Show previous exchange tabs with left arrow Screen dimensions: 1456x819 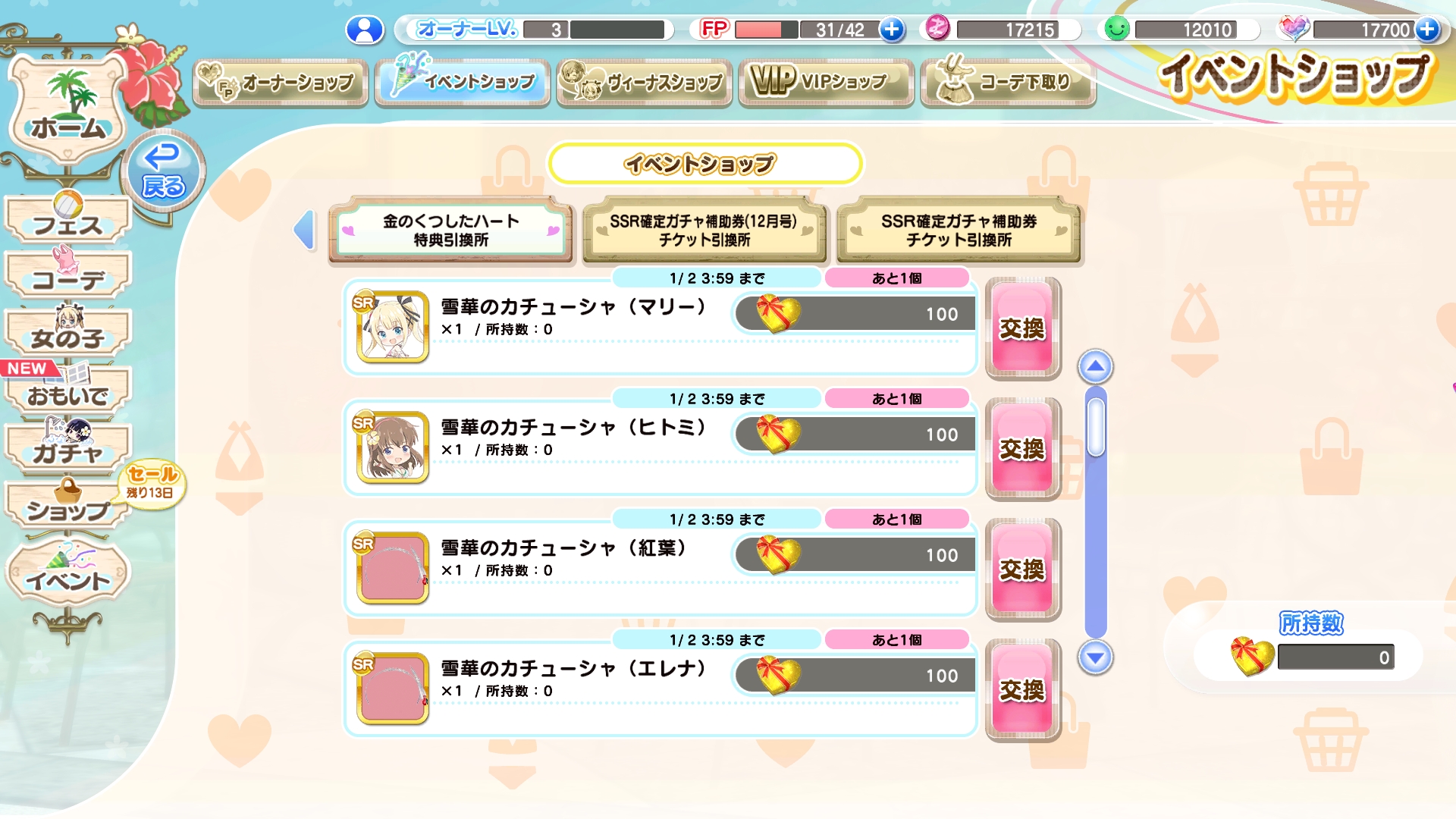(305, 230)
